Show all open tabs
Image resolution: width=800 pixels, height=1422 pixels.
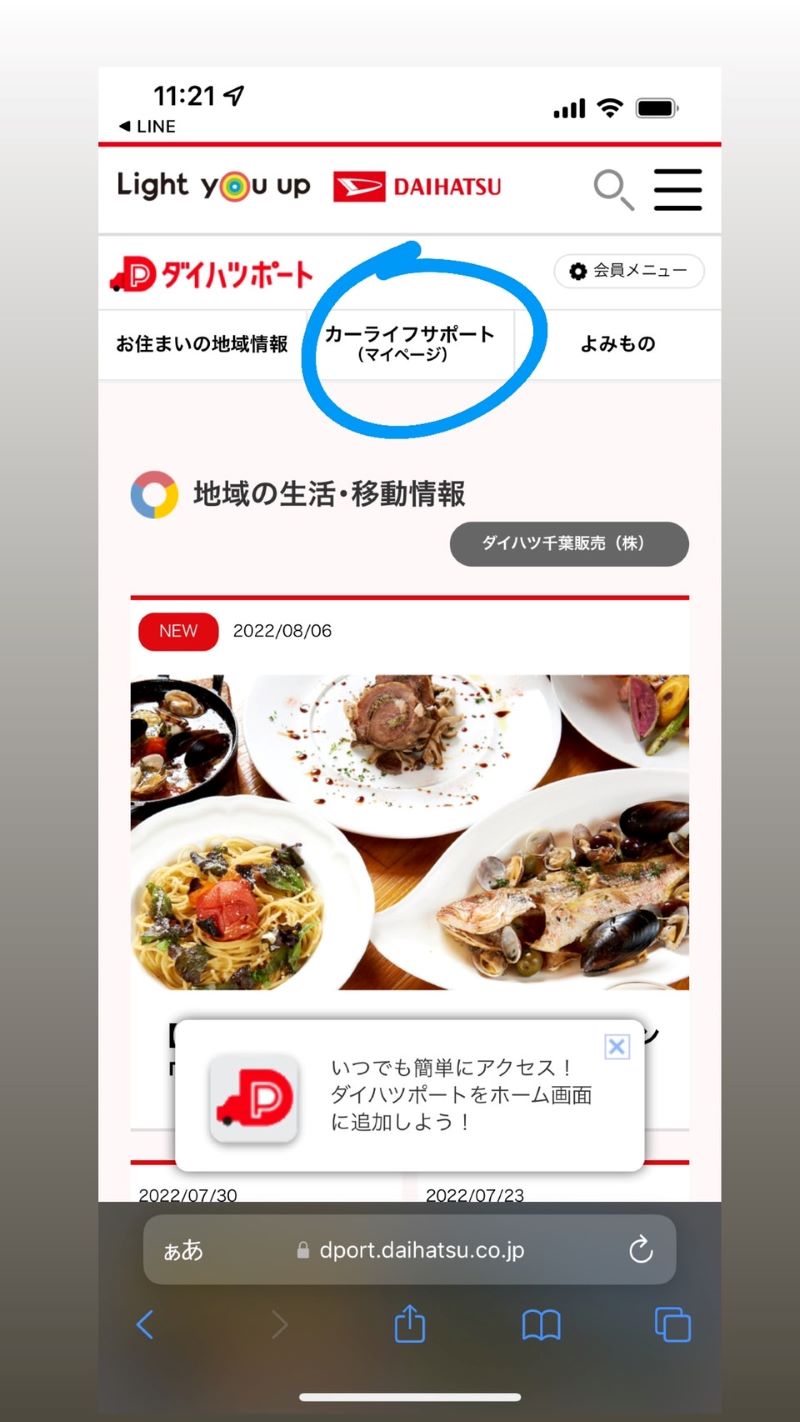(x=672, y=1325)
